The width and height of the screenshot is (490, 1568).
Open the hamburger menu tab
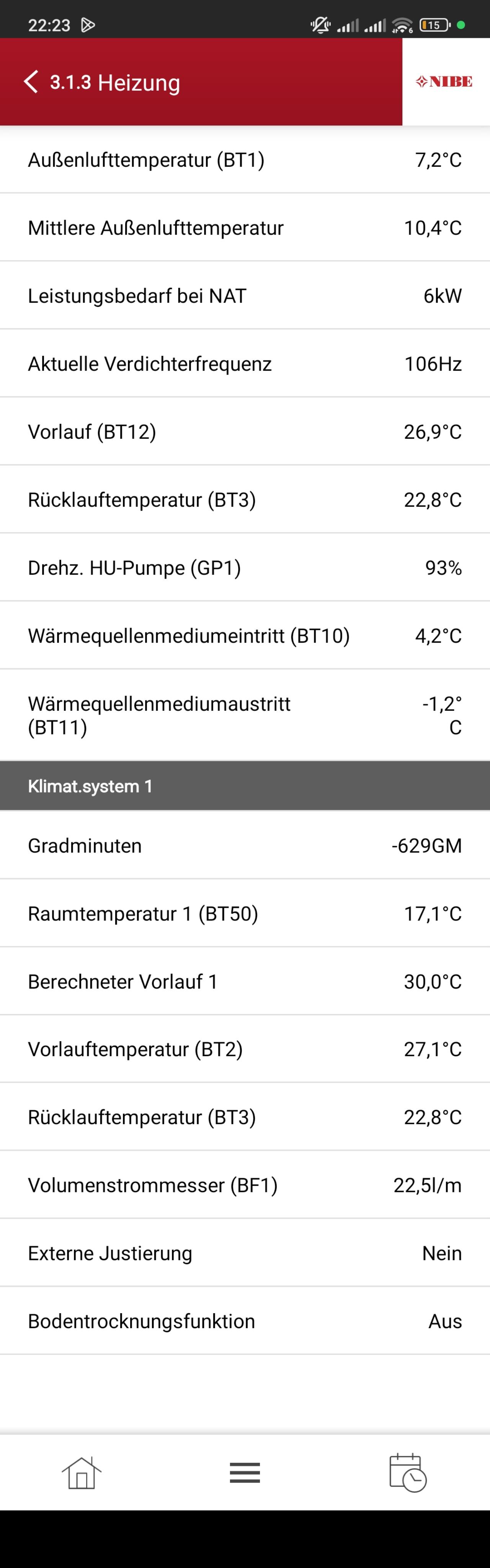(245, 1472)
